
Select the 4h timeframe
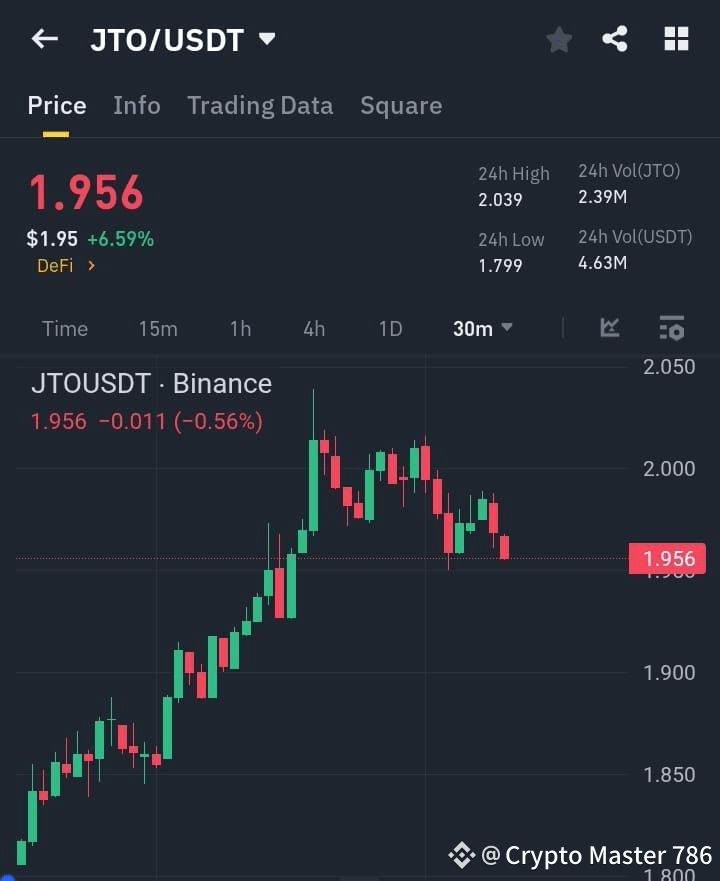tap(313, 328)
